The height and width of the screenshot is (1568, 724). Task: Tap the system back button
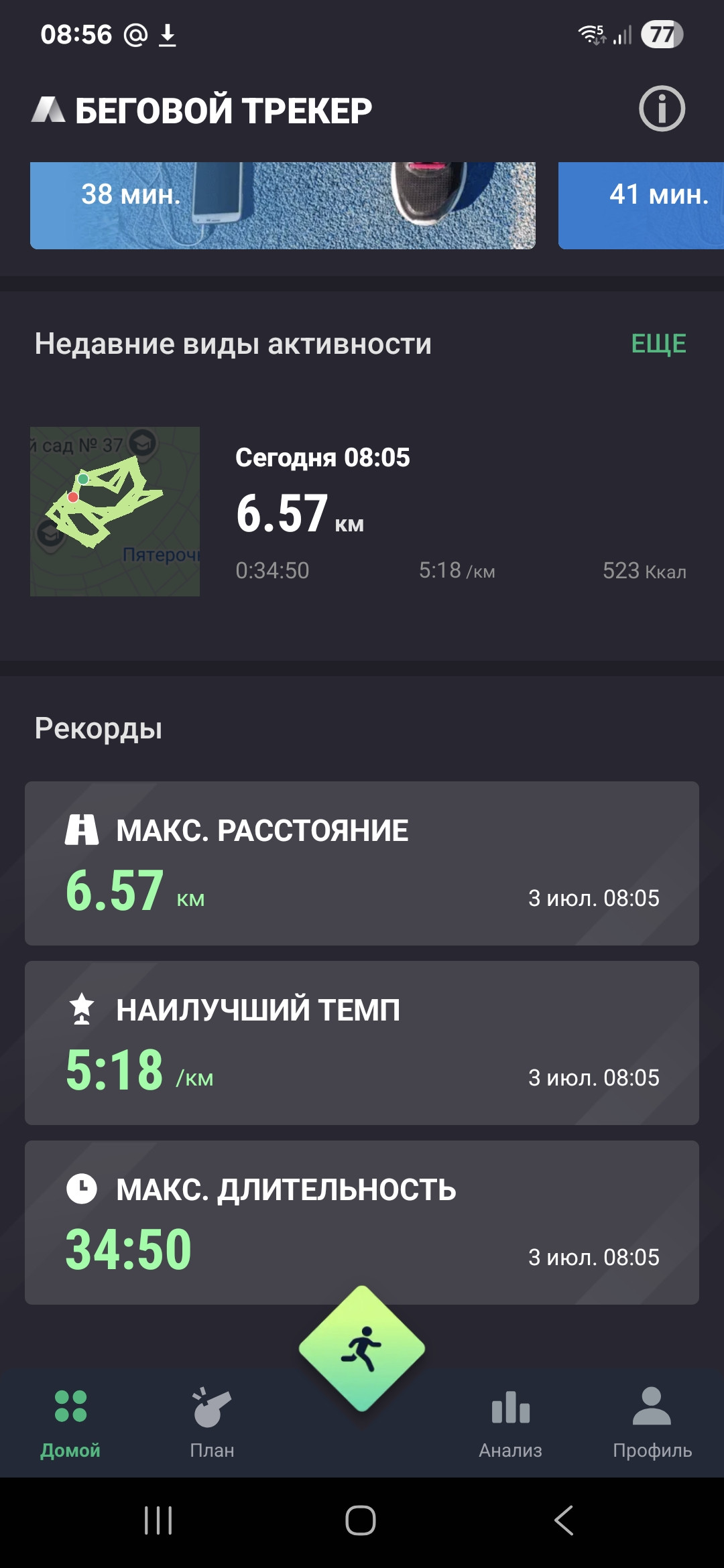click(564, 1520)
